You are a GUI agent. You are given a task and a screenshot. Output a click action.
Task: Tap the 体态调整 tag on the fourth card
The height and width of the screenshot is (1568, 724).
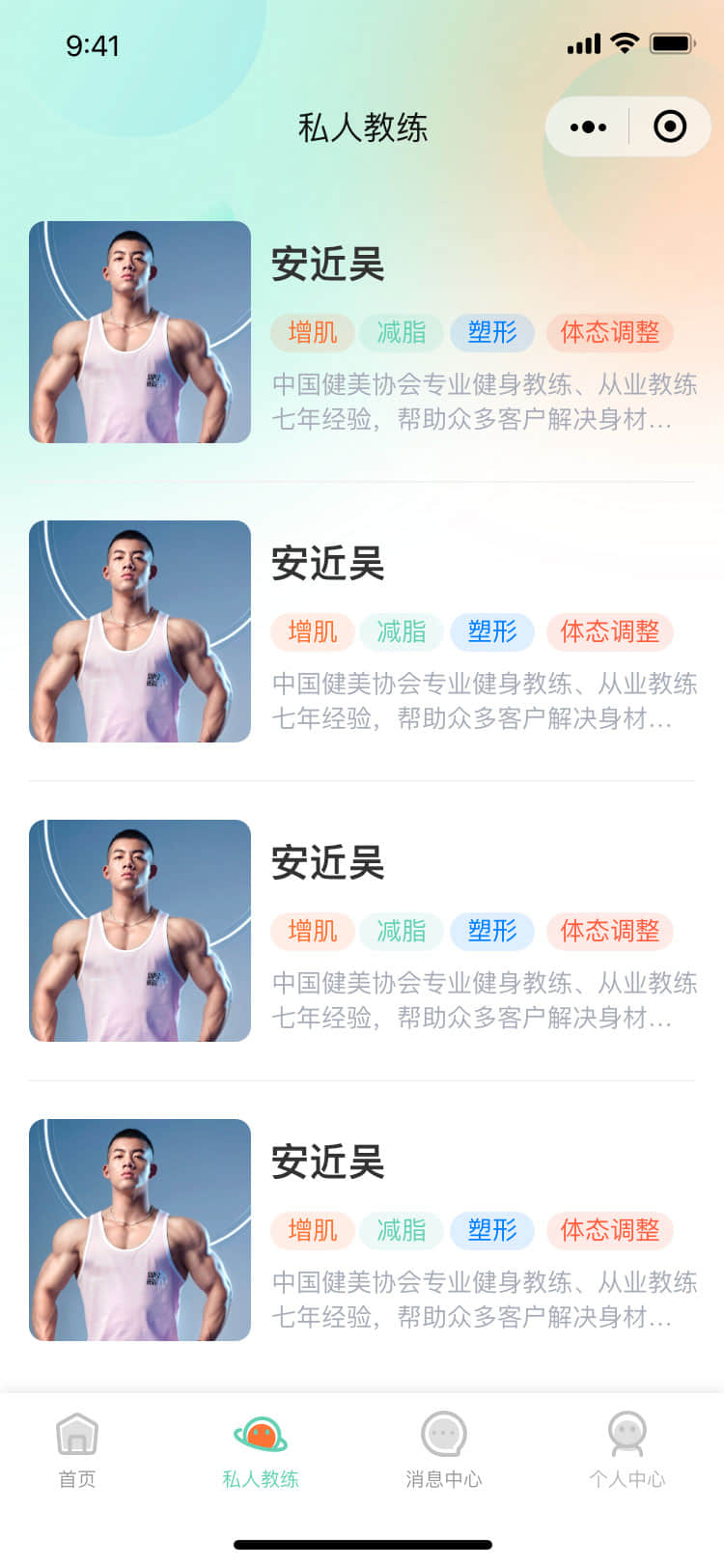609,1231
